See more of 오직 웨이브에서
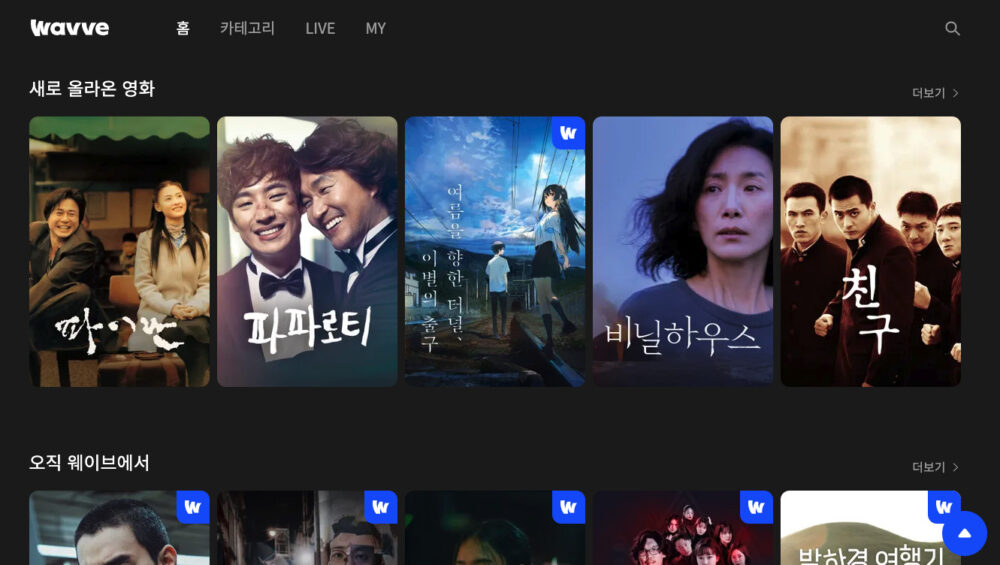 pyautogui.click(x=935, y=467)
